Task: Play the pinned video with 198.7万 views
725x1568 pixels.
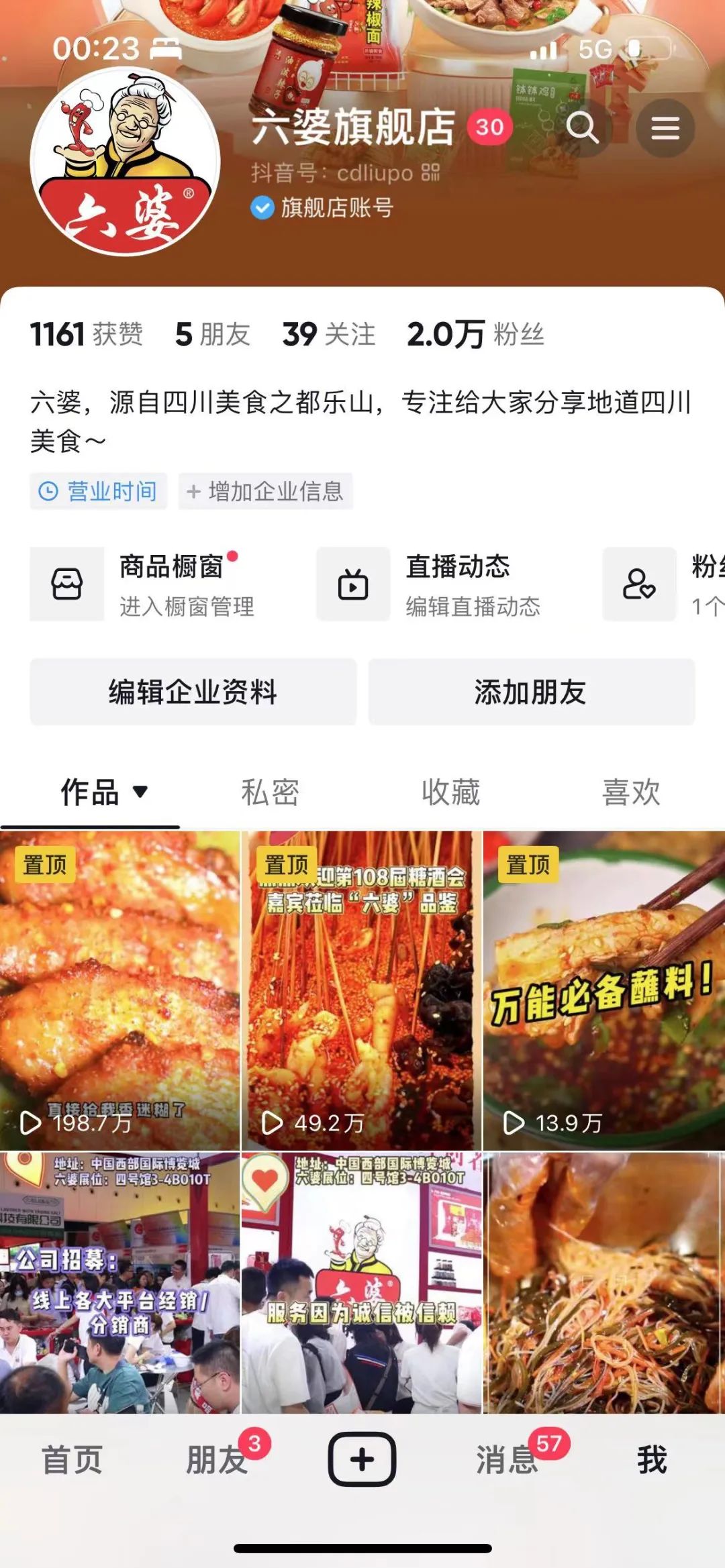Action: pos(119,990)
